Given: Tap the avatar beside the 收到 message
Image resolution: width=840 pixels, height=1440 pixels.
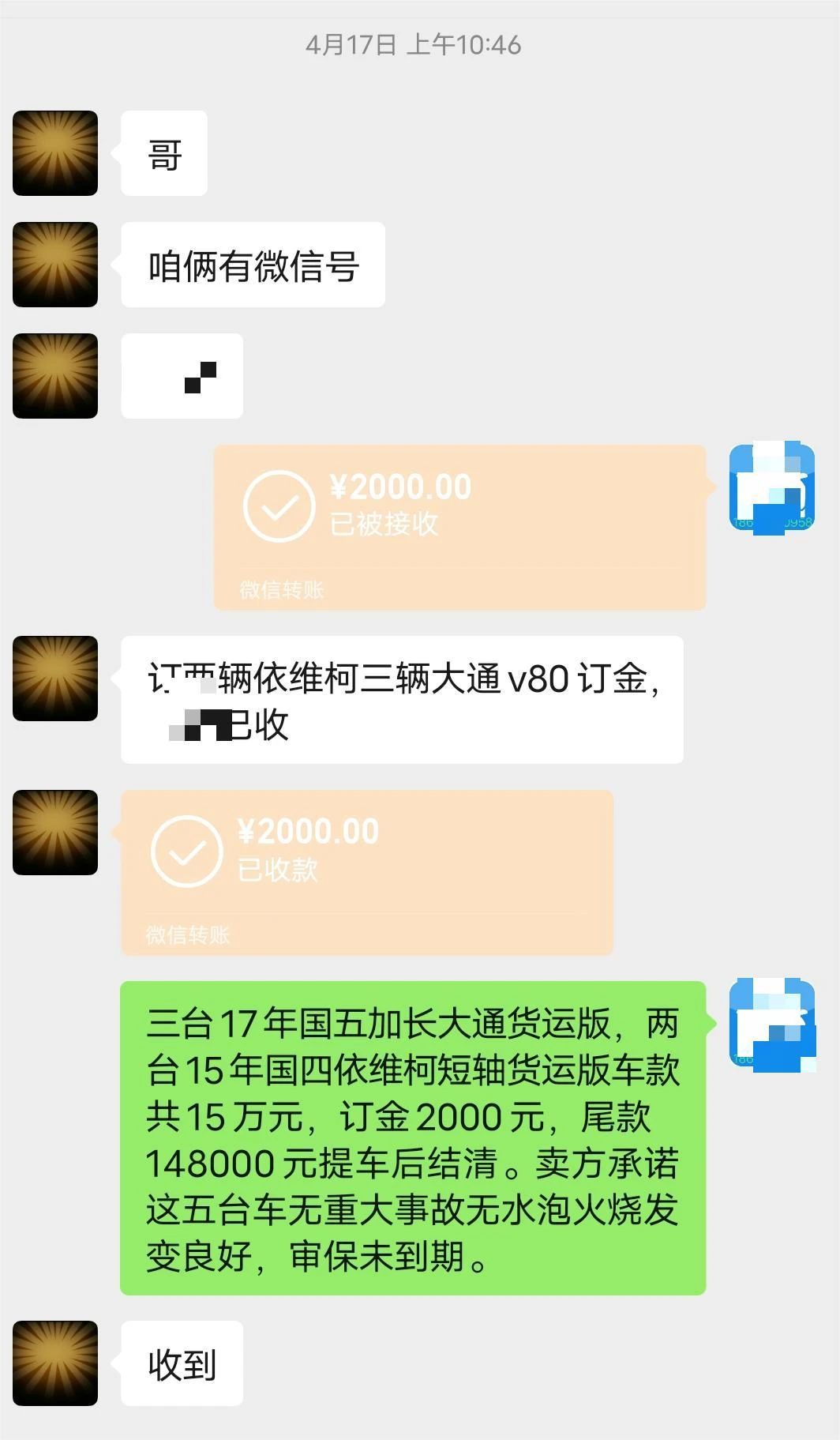Looking at the screenshot, I should pyautogui.click(x=55, y=1363).
